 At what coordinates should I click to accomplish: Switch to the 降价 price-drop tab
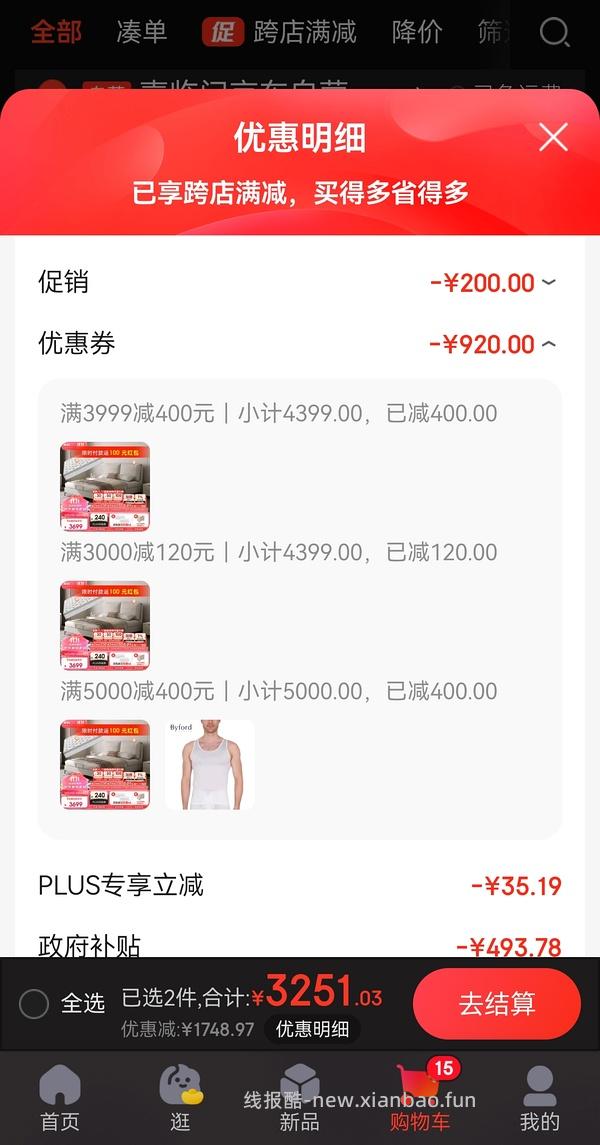417,33
